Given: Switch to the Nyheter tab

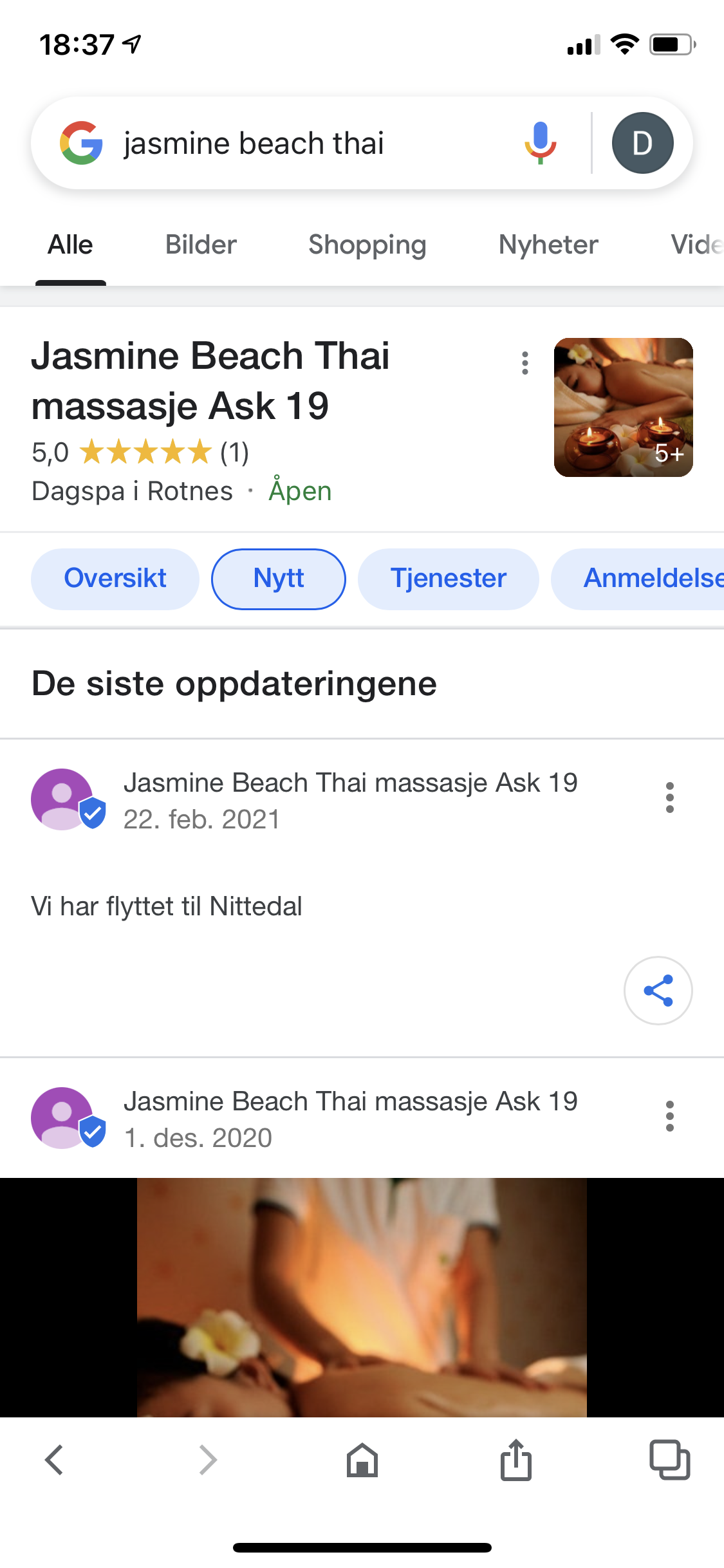Looking at the screenshot, I should coord(548,245).
